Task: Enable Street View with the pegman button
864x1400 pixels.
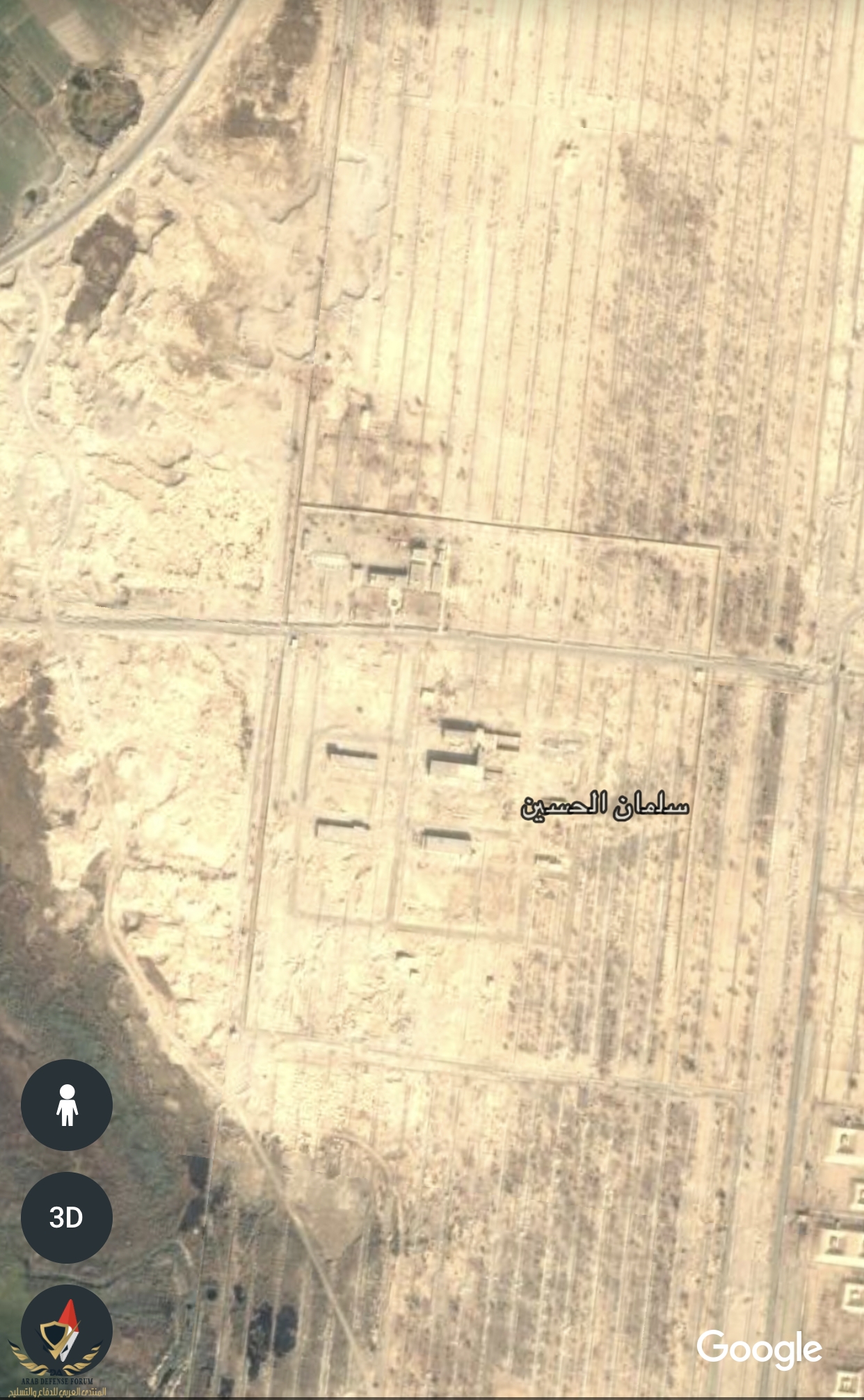Action: tap(67, 1104)
